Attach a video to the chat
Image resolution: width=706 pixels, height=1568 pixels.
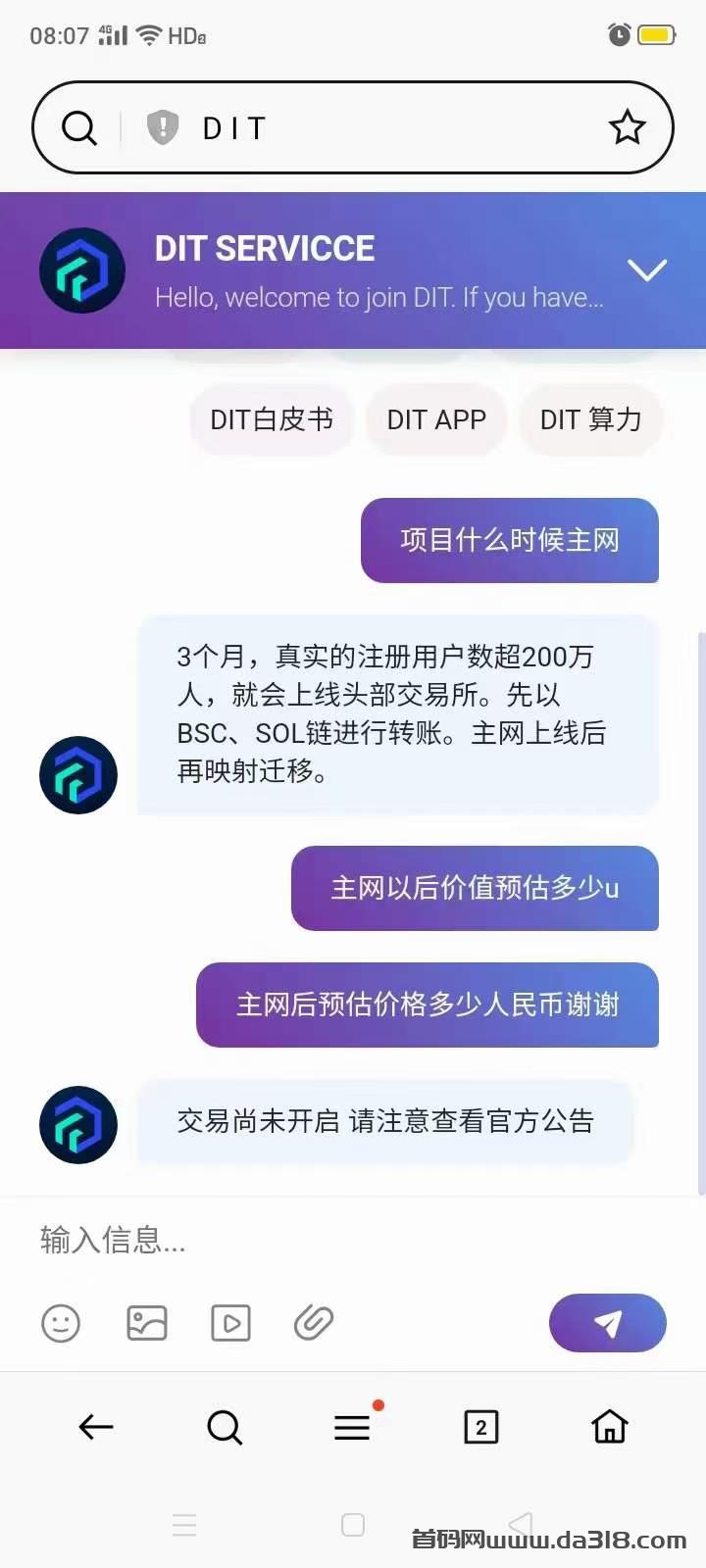click(x=231, y=1323)
